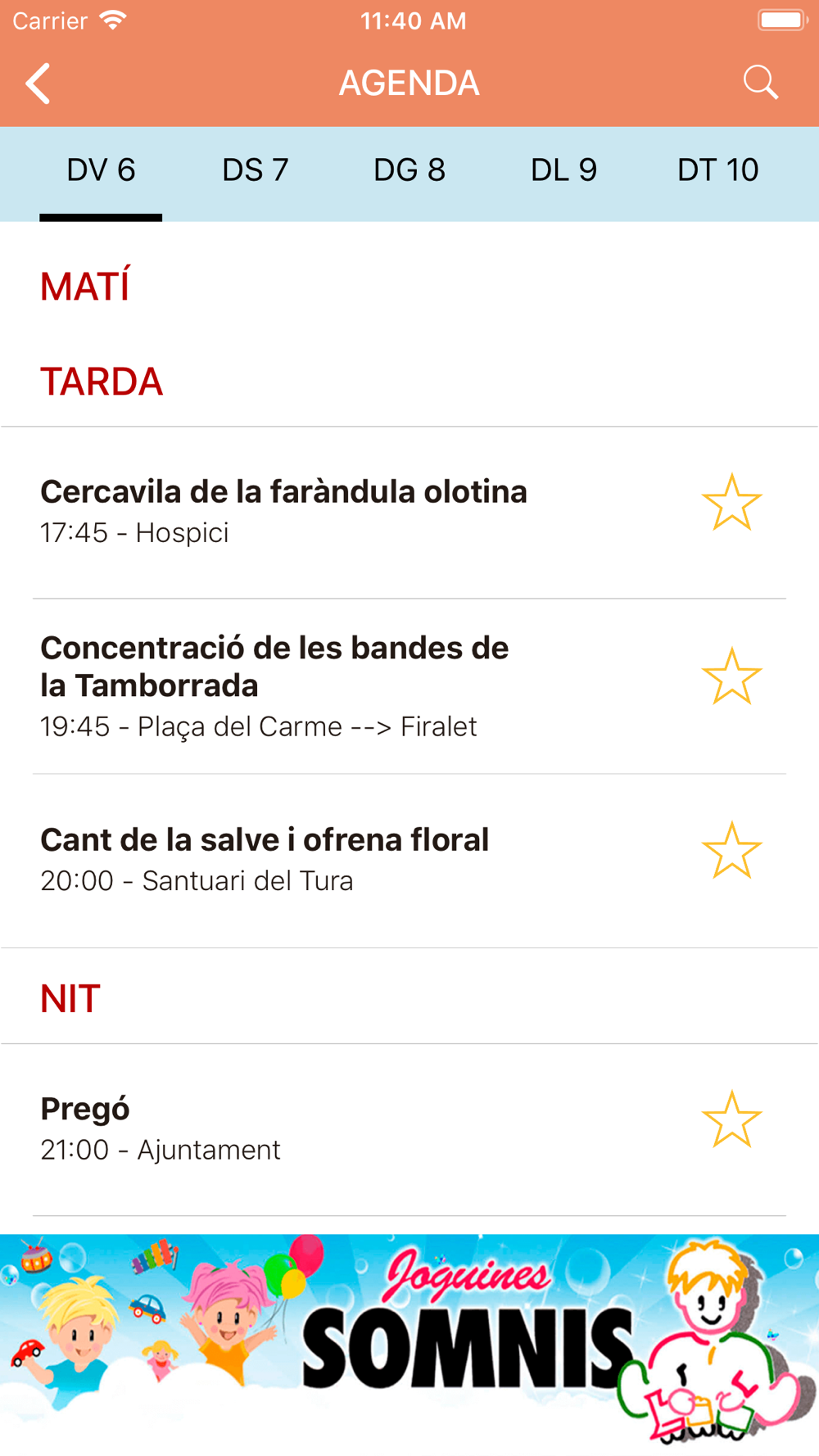Star the Pregó event
Image resolution: width=819 pixels, height=1456 pixels.
point(731,1119)
